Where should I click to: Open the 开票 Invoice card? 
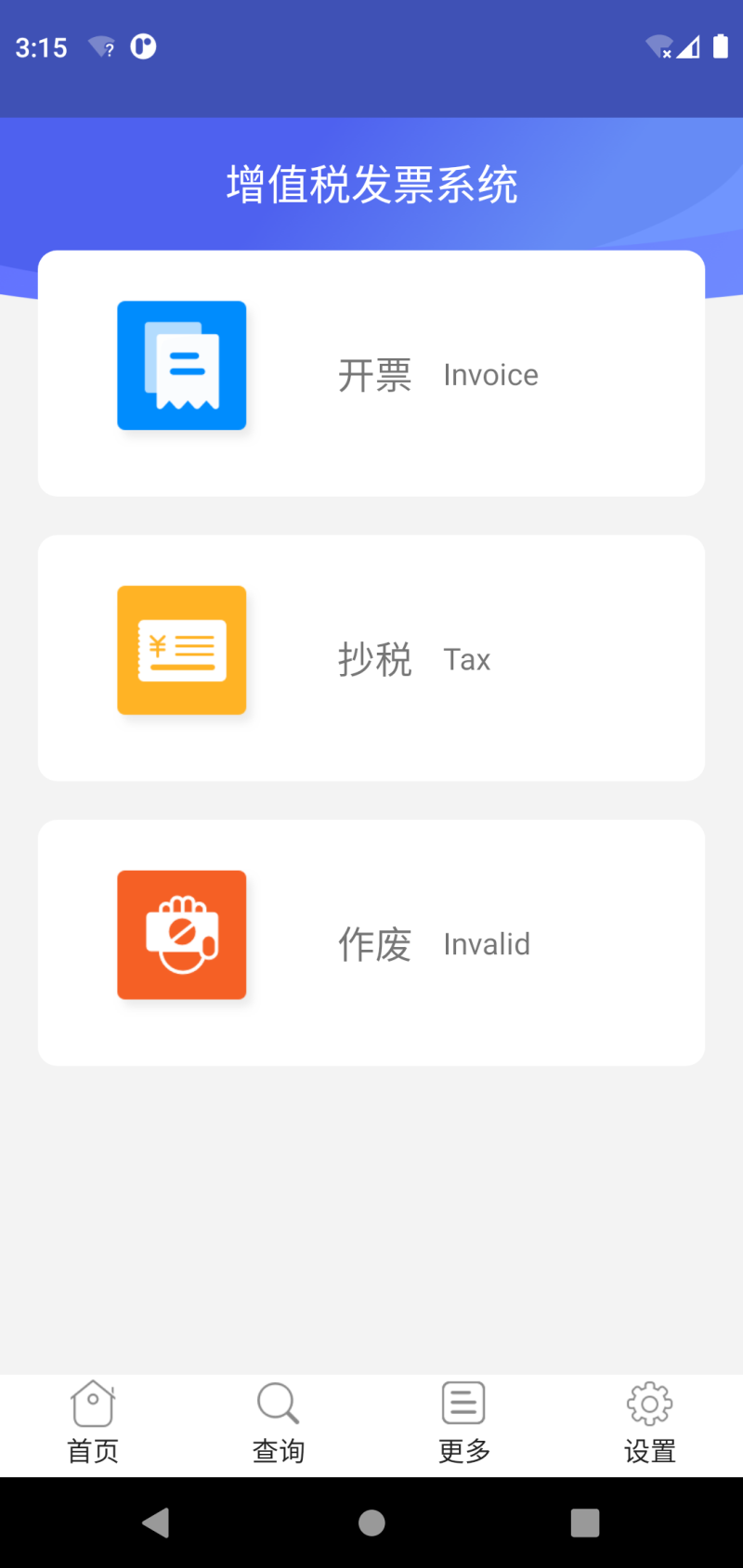tap(371, 373)
